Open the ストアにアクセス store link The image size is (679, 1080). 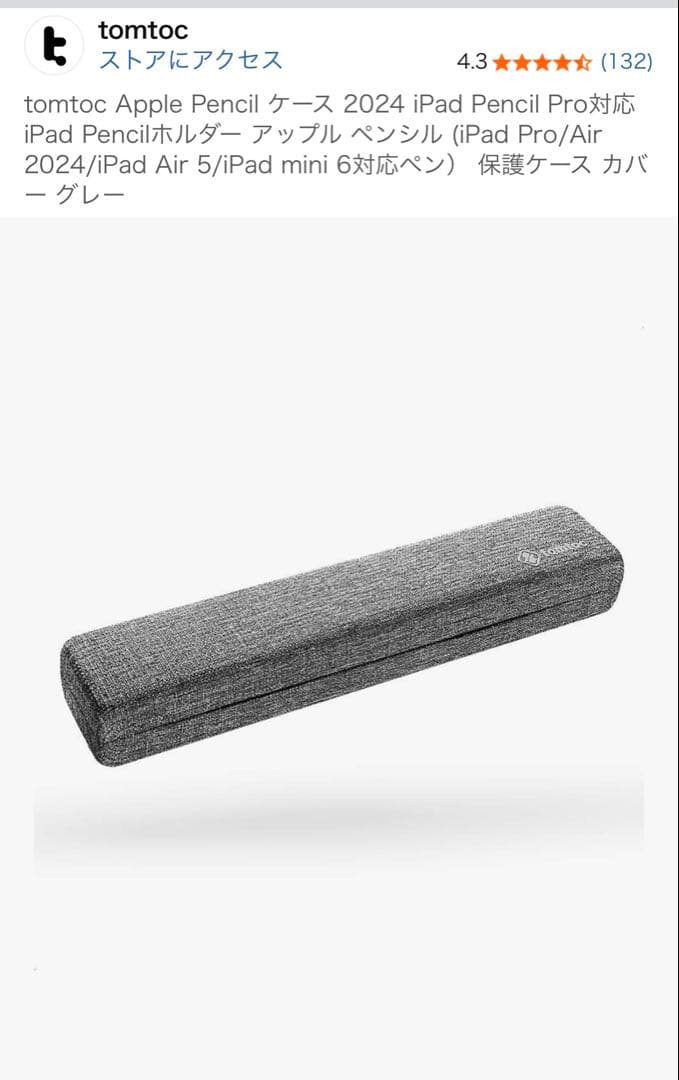tap(190, 60)
